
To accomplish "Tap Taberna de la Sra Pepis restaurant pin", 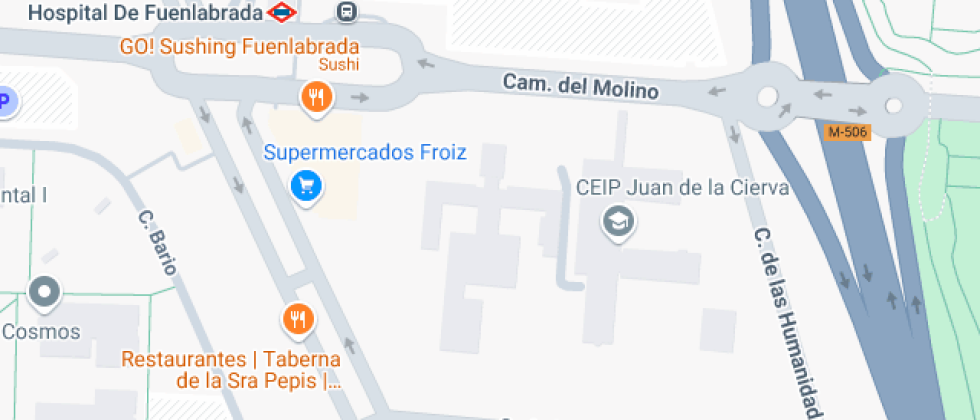I will (297, 319).
